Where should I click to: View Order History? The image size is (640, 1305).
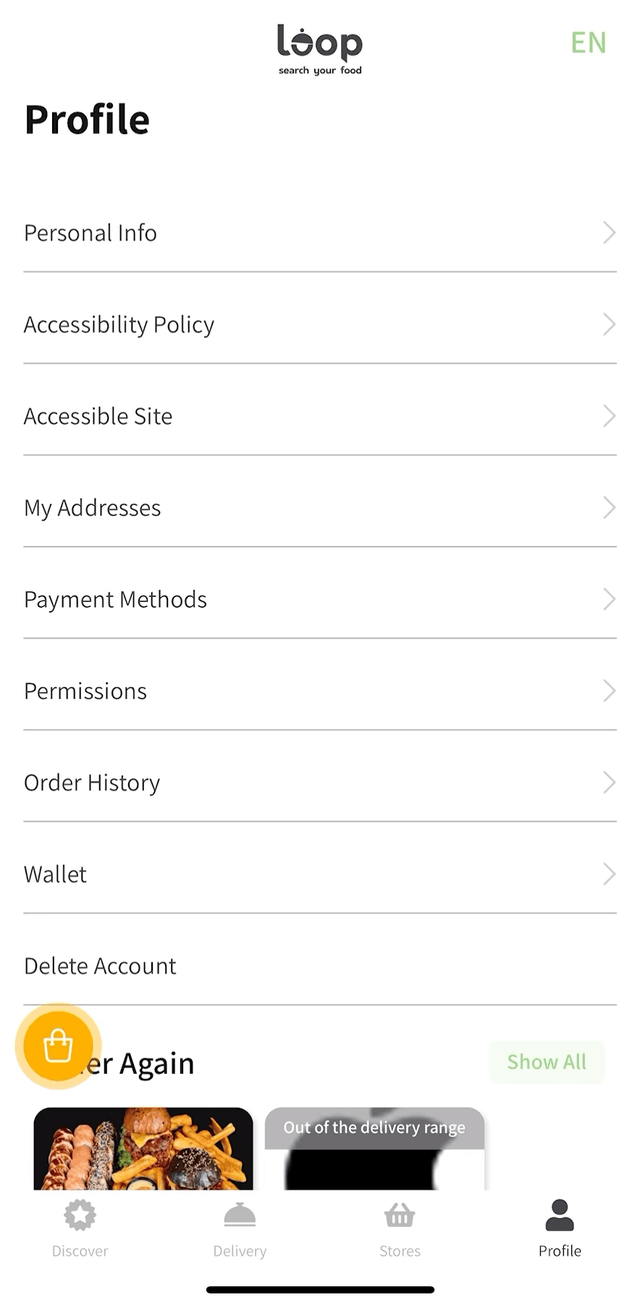(x=320, y=783)
